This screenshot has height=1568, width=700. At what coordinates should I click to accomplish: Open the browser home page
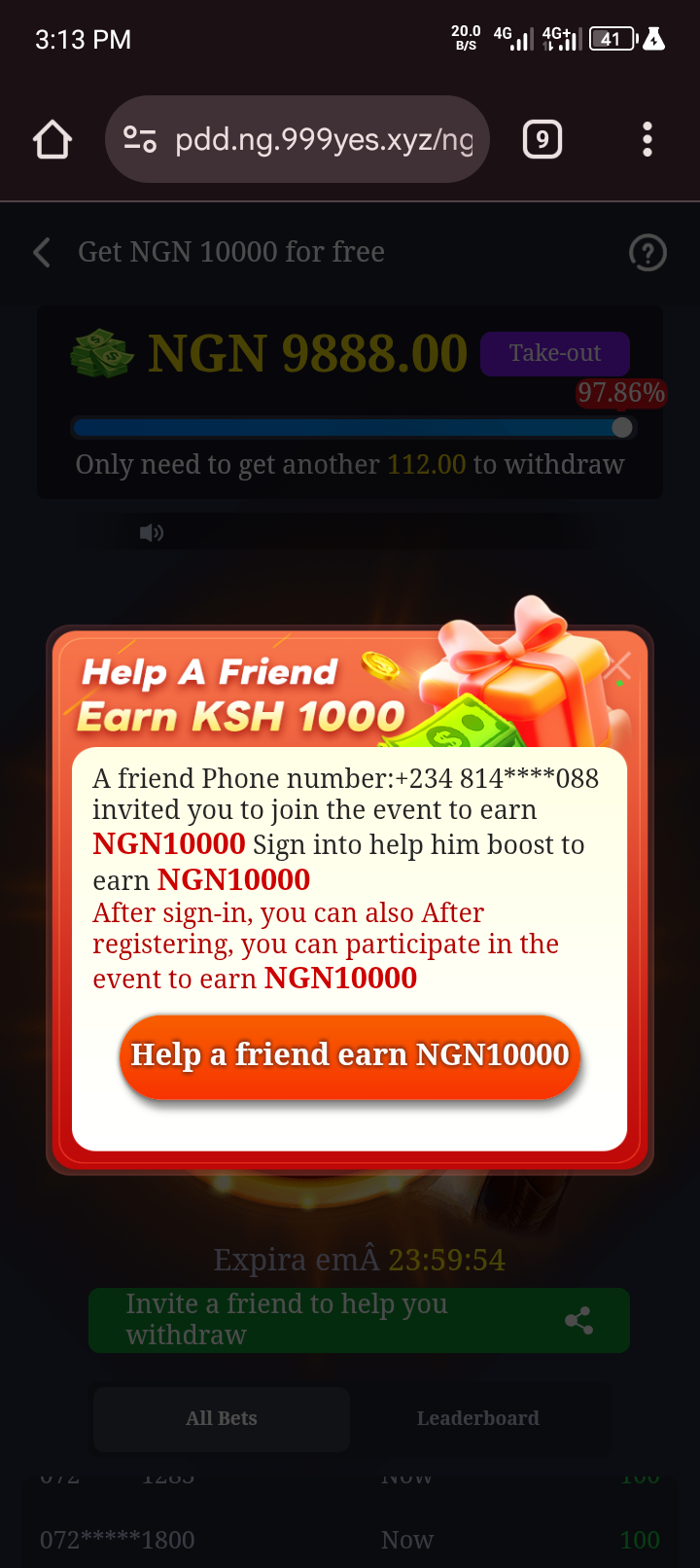tap(52, 139)
